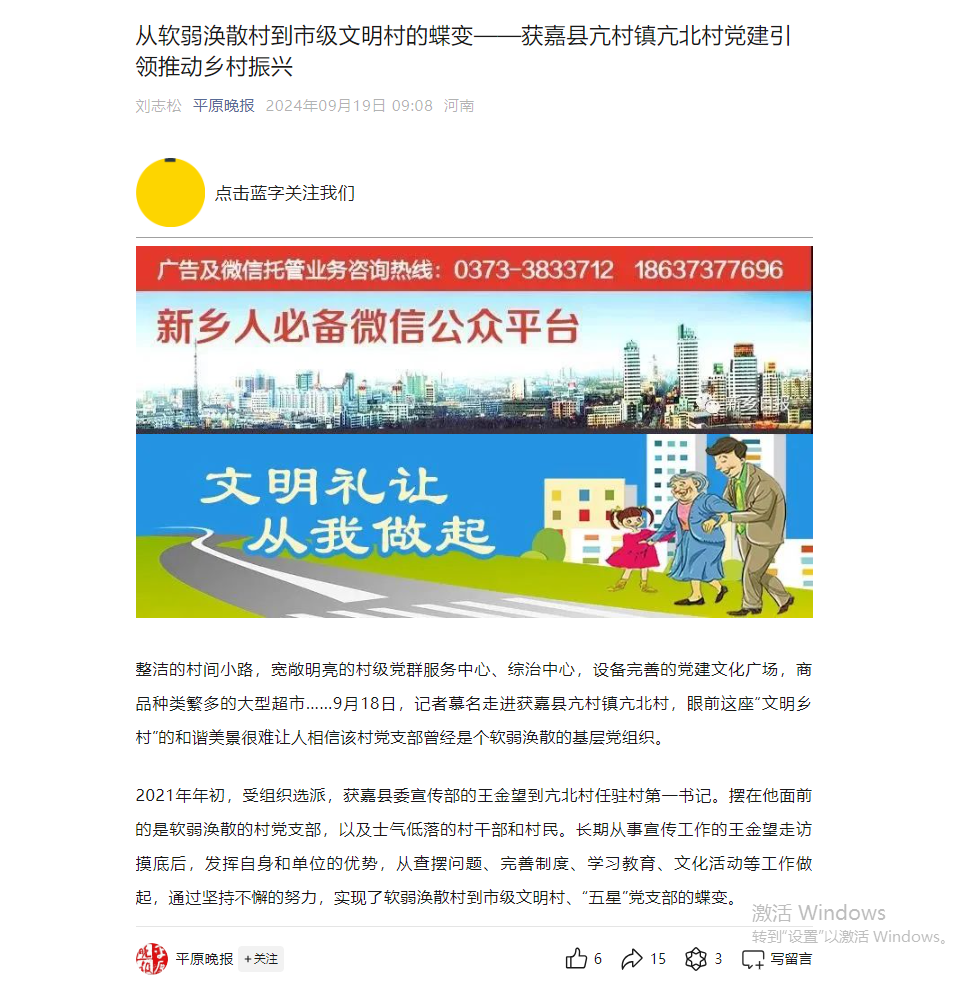Share this article with the arrow icon
Viewport: 964px width, 991px height.
tap(632, 959)
